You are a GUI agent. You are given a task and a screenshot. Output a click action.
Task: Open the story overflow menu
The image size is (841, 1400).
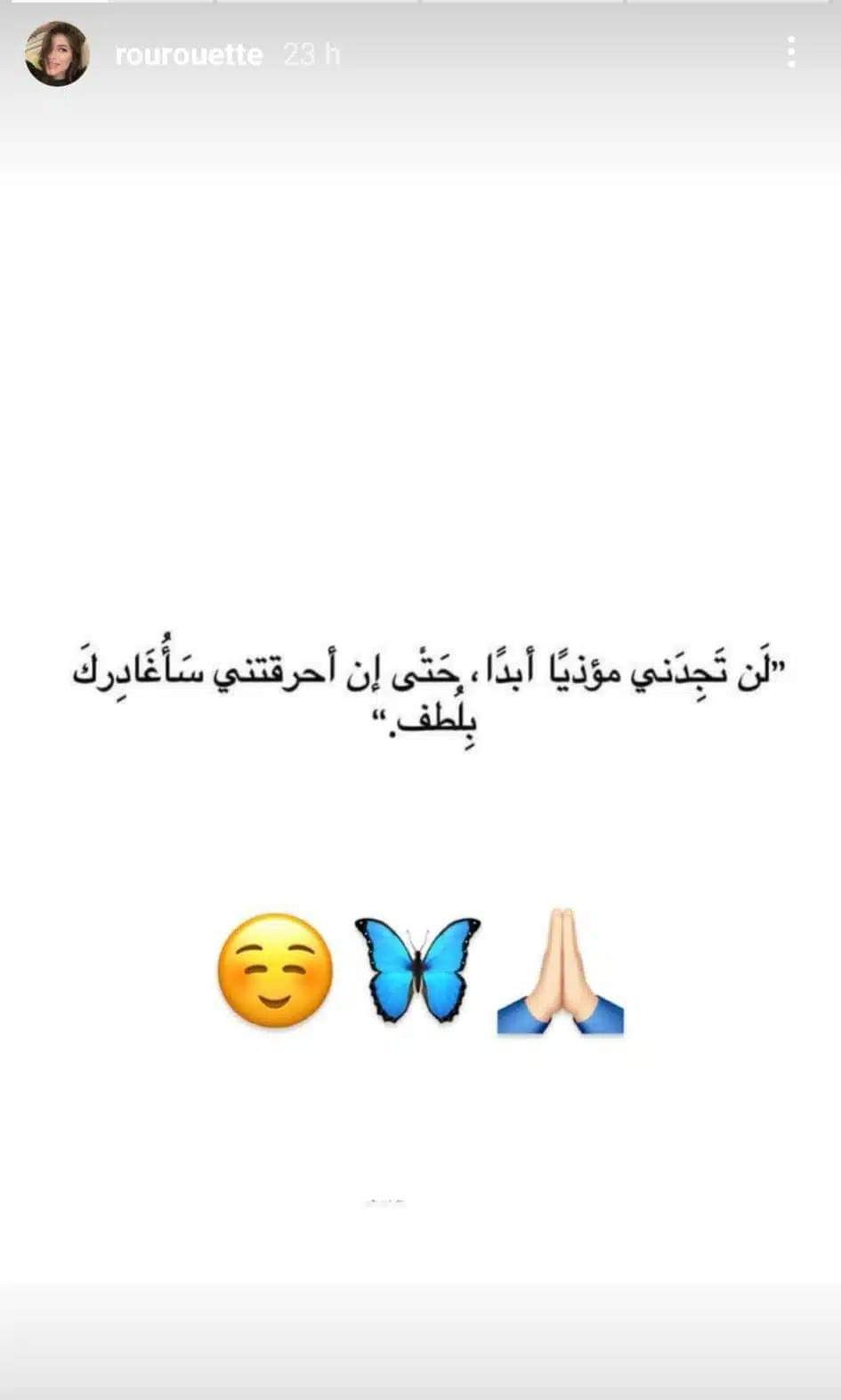(x=791, y=52)
